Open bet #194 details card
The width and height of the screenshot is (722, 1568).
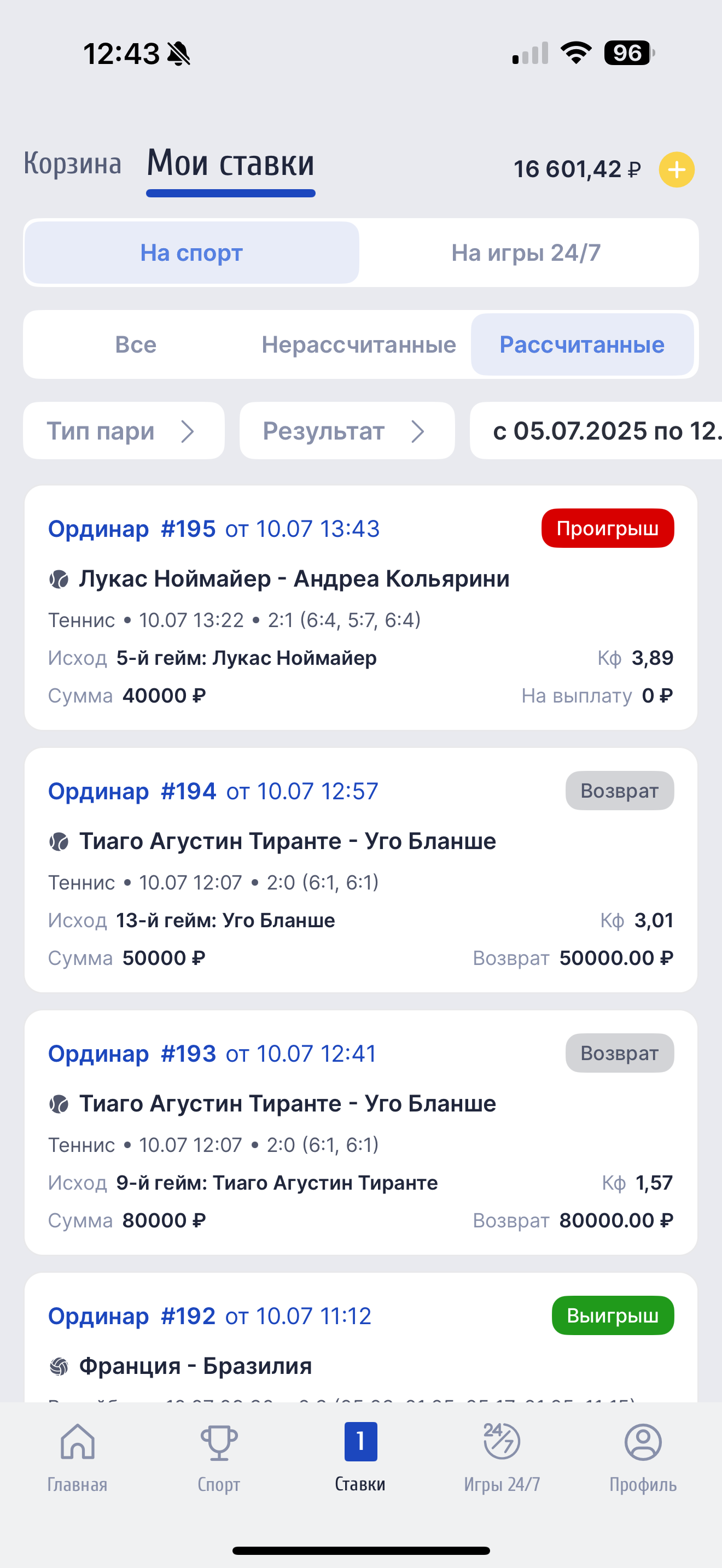point(360,870)
